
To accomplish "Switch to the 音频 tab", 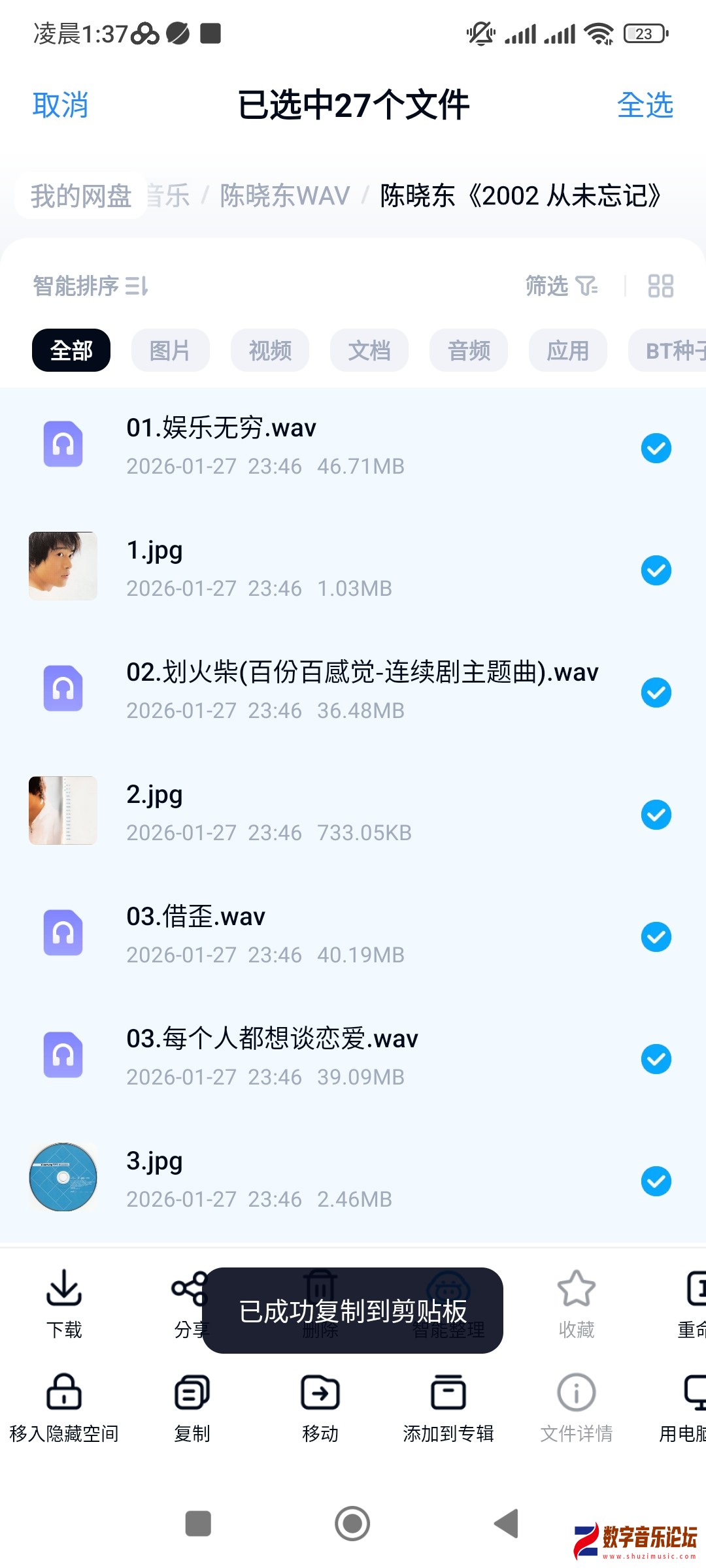I will coord(468,350).
